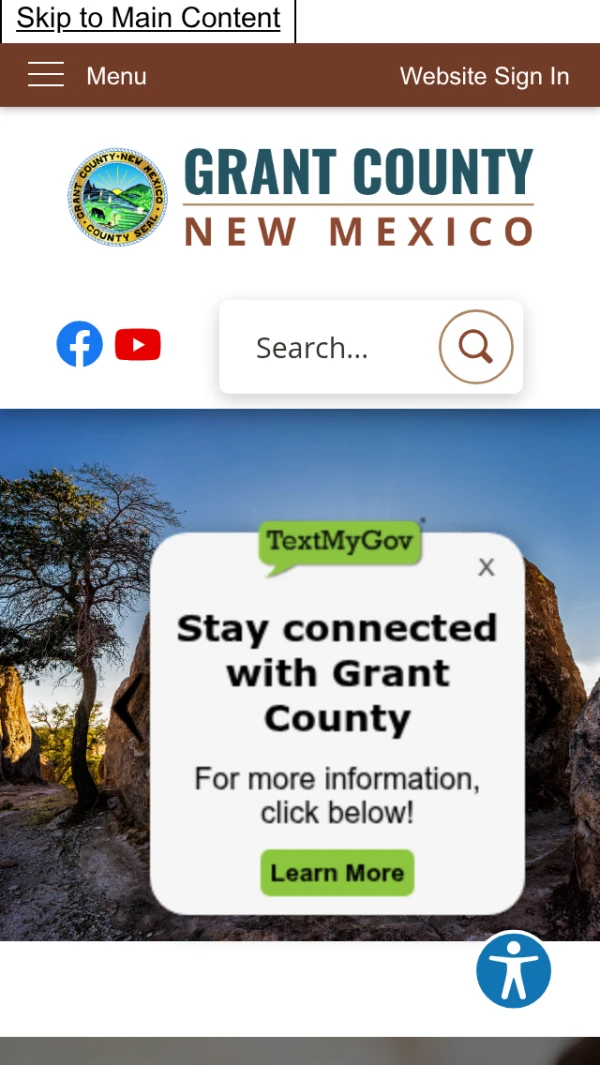Image resolution: width=600 pixels, height=1065 pixels.
Task: Tap Website Sign In
Action: [x=484, y=76]
